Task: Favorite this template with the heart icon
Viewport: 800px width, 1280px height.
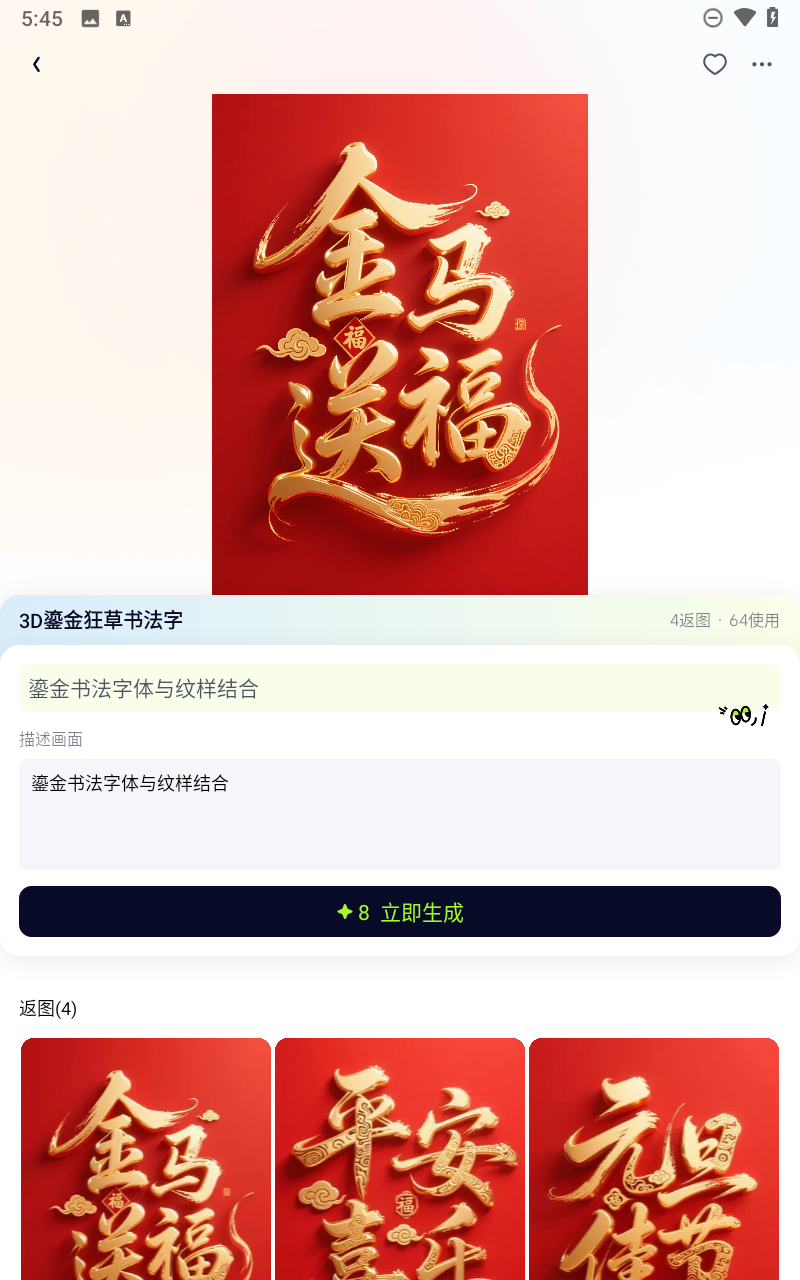Action: pos(714,65)
